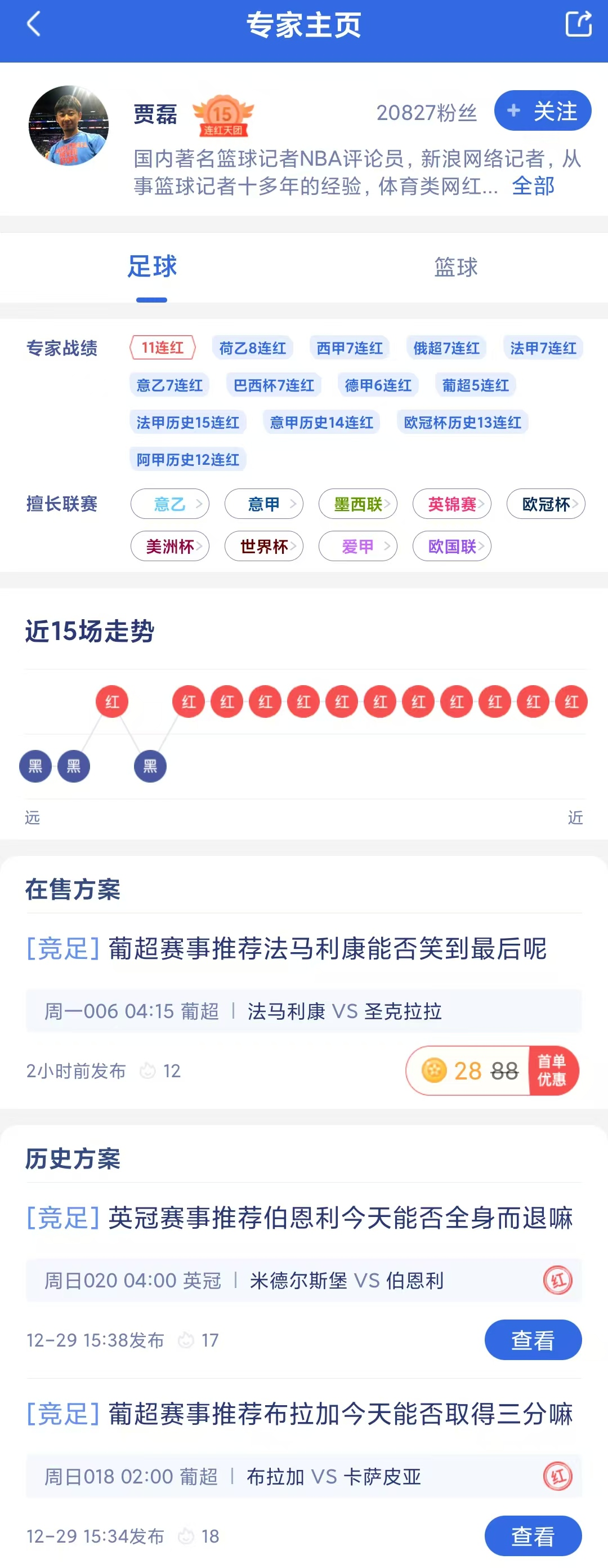Viewport: 608px width, 1568px height.
Task: View the 米德尔斯堡 VS 伯恩利 plan with 查看
Action: click(533, 1340)
